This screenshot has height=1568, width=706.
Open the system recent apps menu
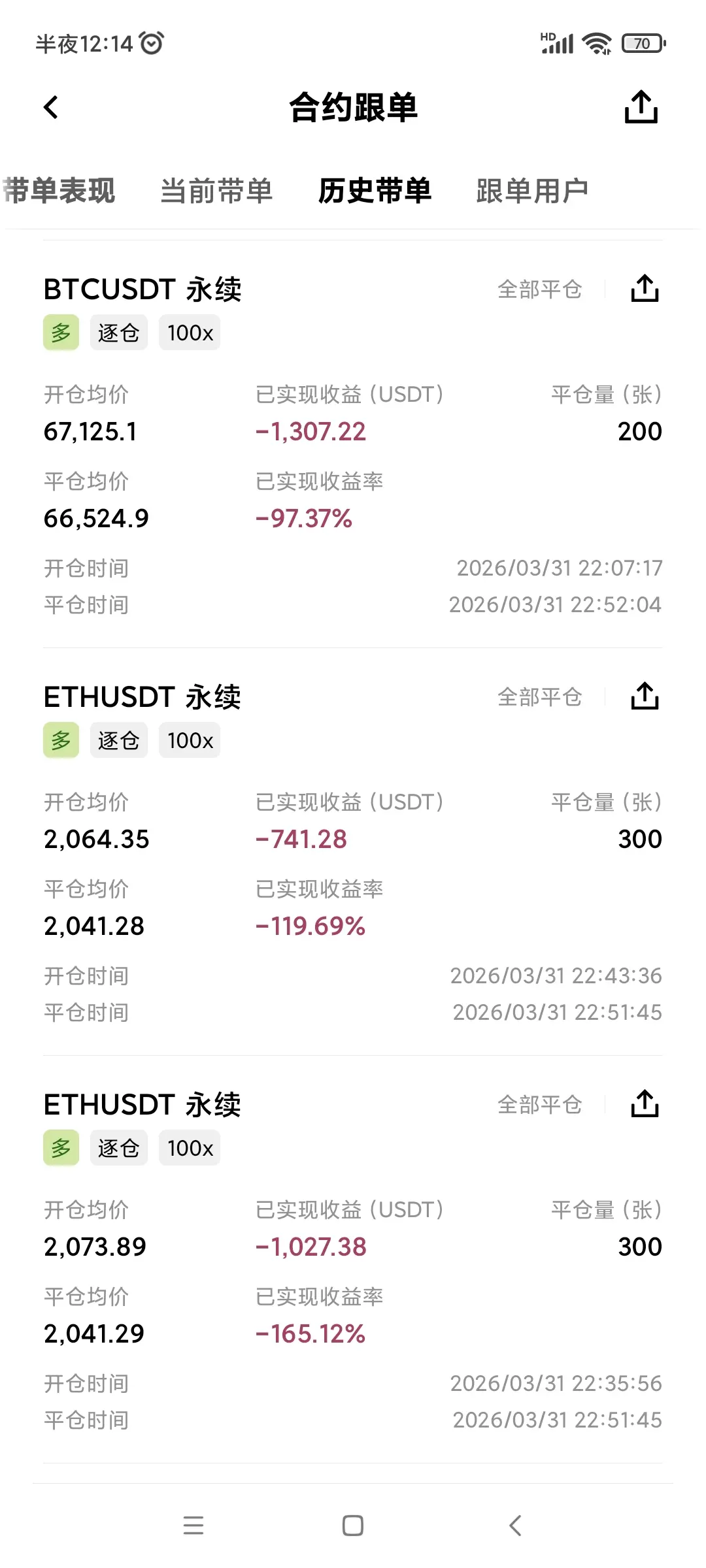pos(193,1526)
